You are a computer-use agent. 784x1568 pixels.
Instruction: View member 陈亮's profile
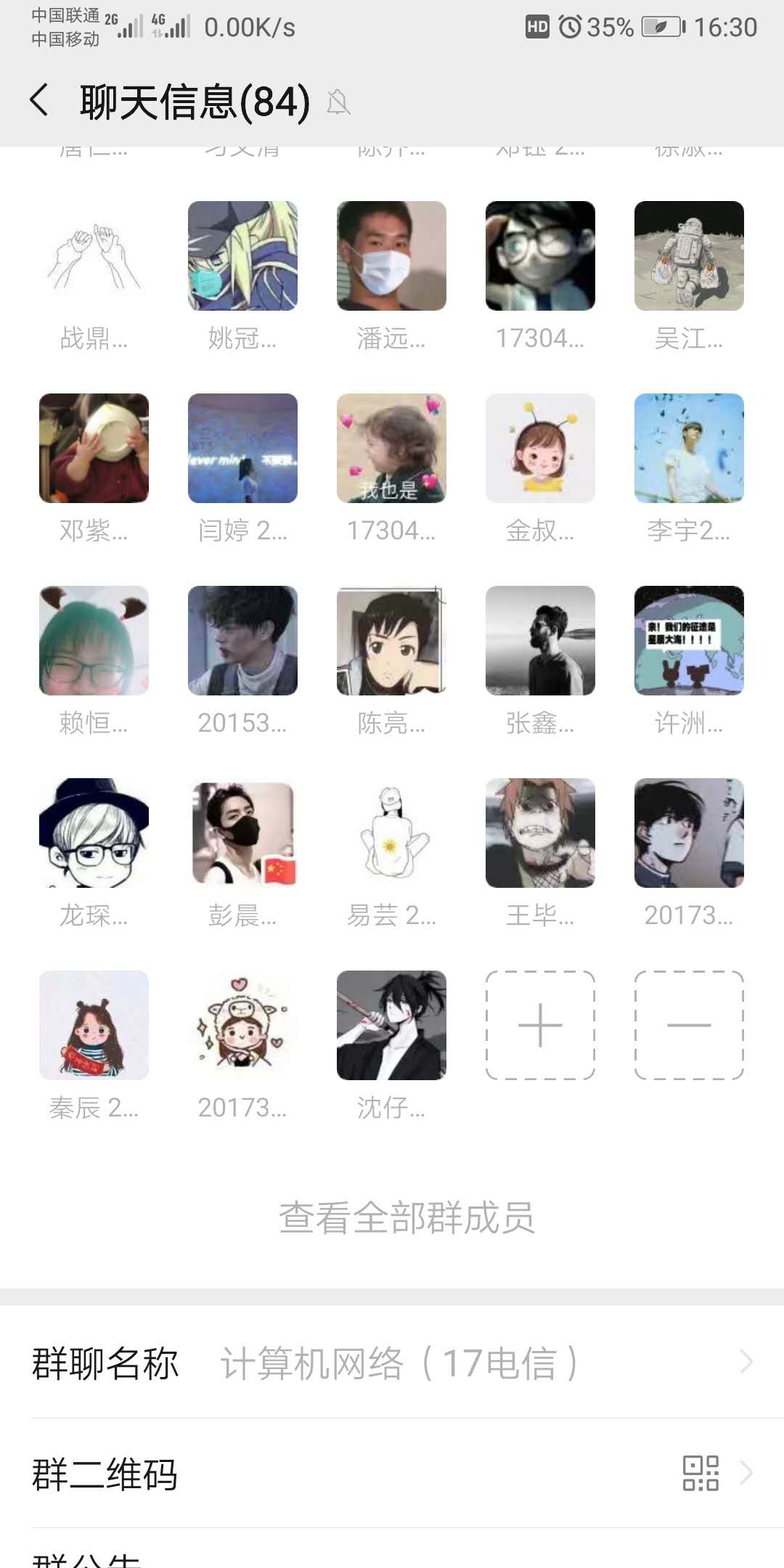pos(391,640)
